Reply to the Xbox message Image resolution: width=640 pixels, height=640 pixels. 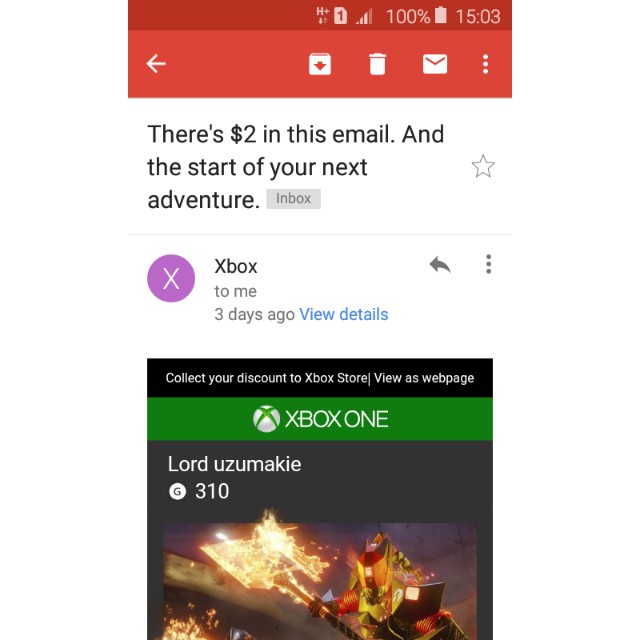(x=440, y=265)
